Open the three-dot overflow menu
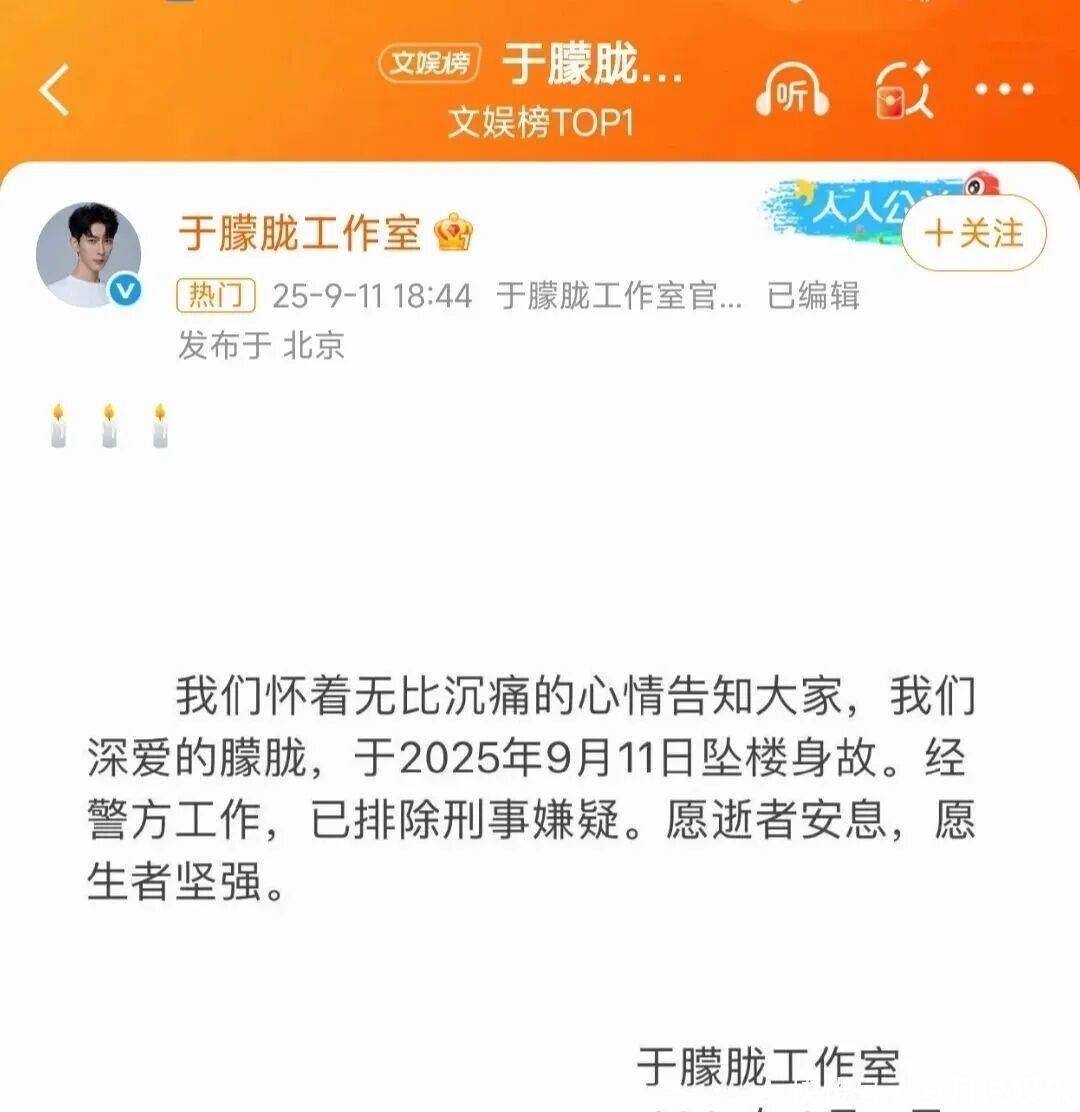Screen dimensions: 1080x1112 [x=1004, y=90]
